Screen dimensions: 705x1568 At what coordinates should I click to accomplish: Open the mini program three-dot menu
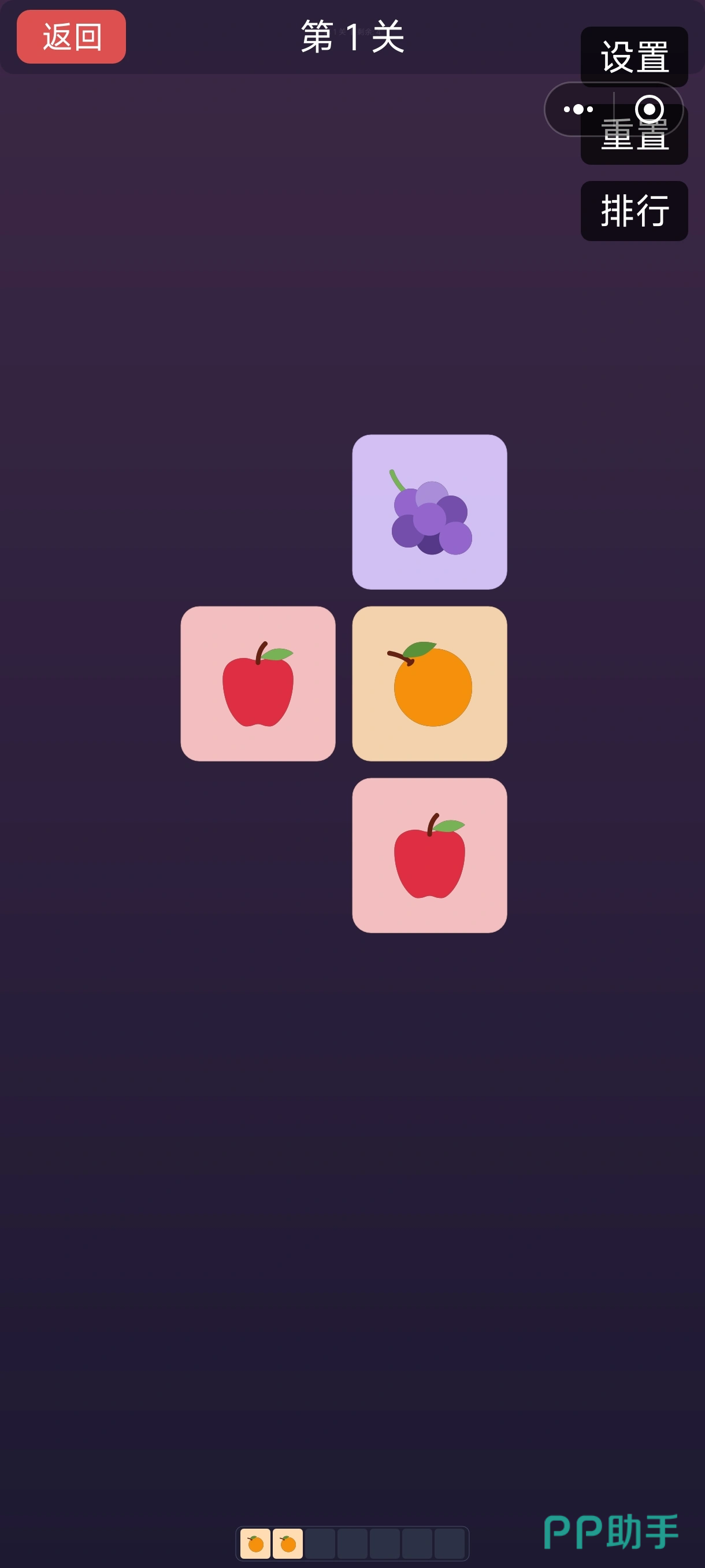click(578, 110)
